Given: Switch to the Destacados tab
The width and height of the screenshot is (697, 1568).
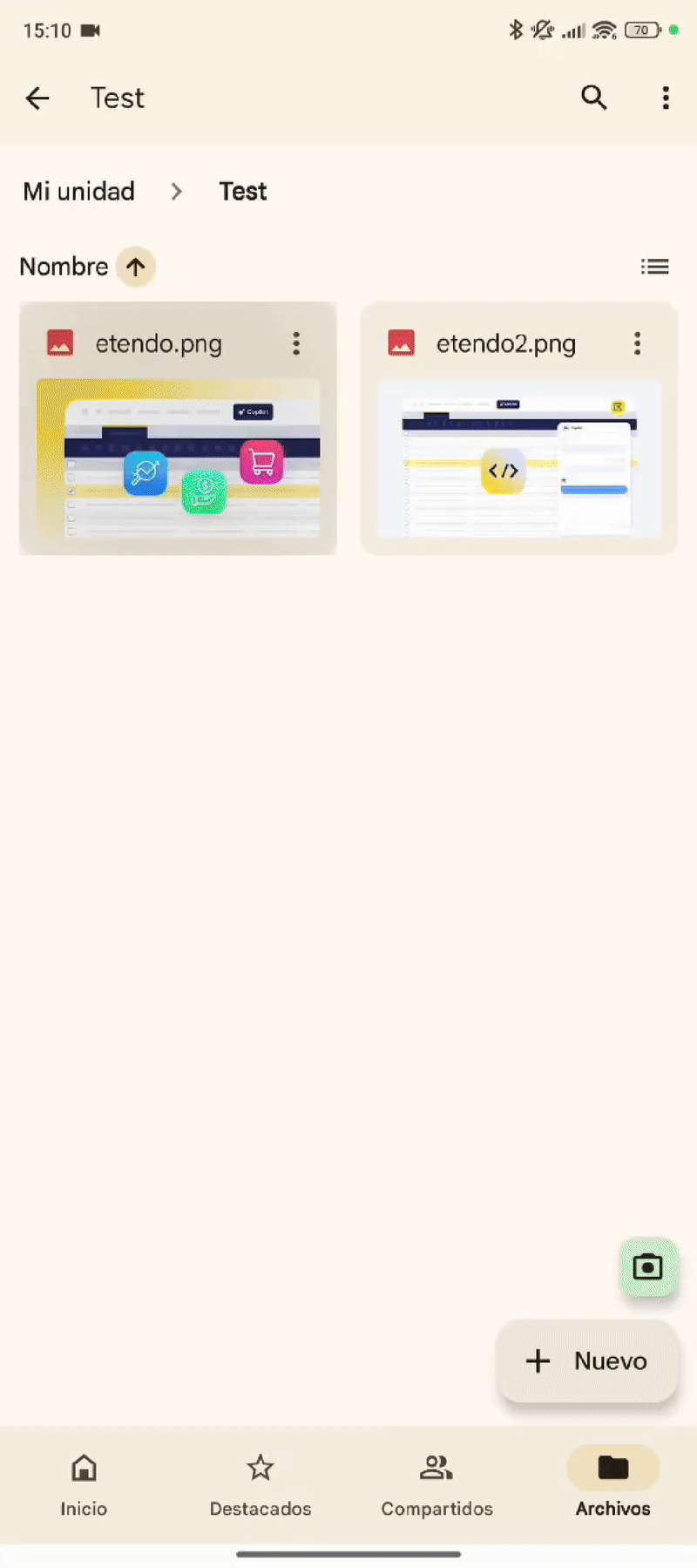Looking at the screenshot, I should pyautogui.click(x=261, y=1485).
